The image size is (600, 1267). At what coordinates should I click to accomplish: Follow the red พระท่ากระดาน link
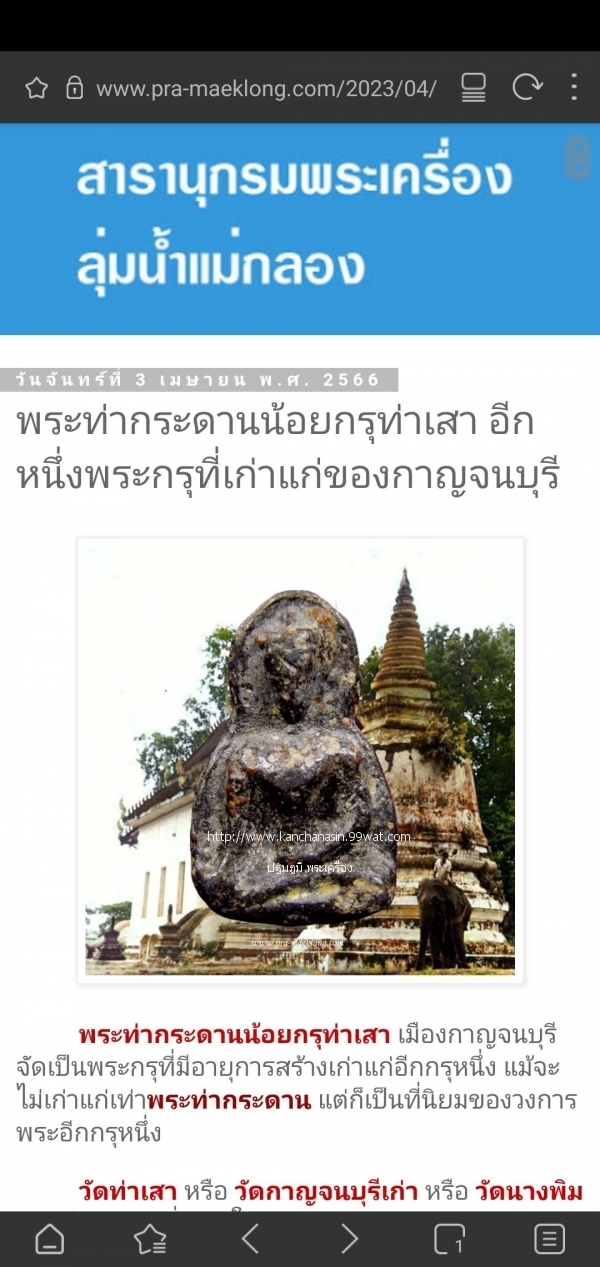[229, 1102]
